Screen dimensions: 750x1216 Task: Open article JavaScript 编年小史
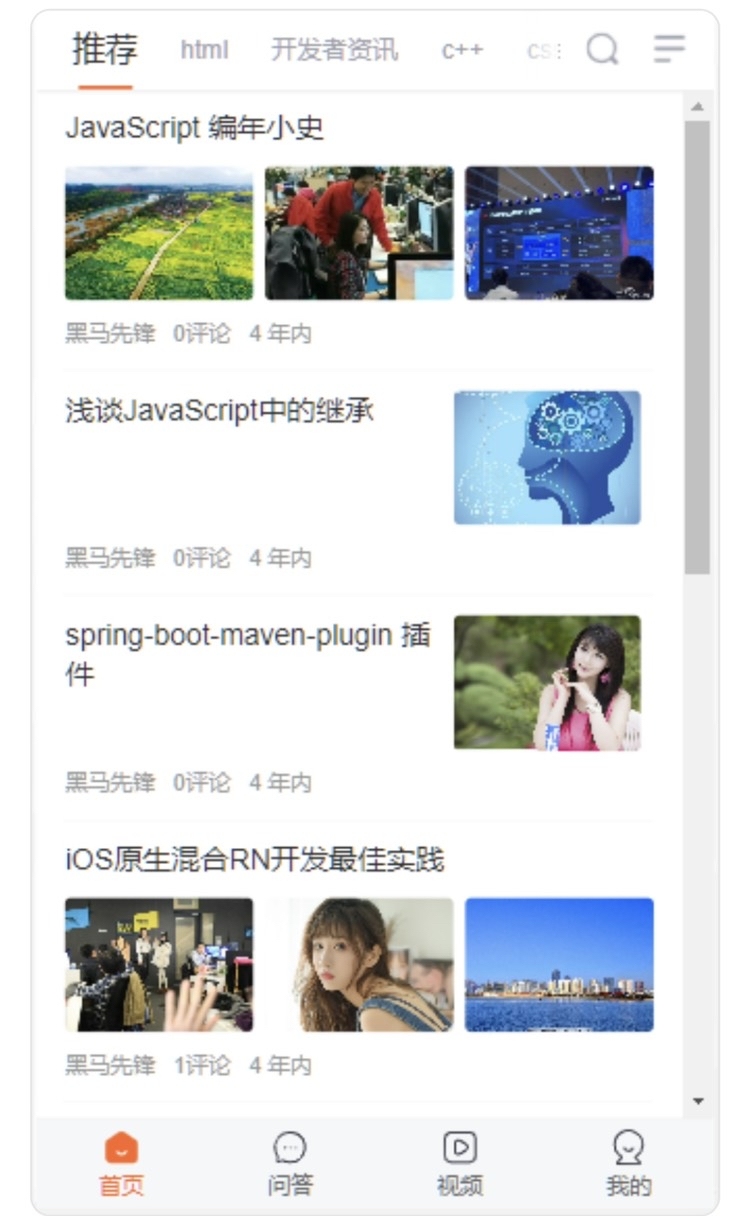[195, 128]
